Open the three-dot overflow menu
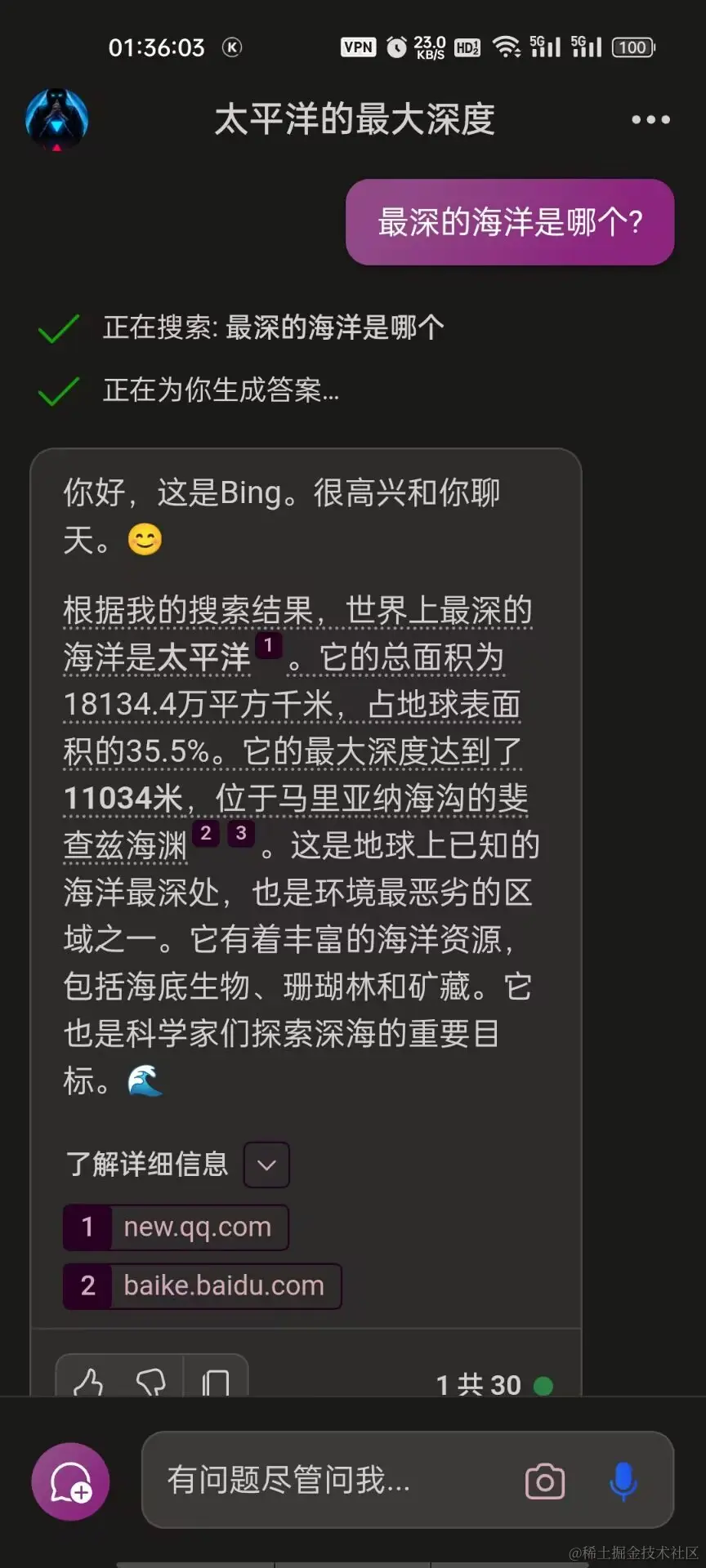706x1568 pixels. click(x=650, y=120)
